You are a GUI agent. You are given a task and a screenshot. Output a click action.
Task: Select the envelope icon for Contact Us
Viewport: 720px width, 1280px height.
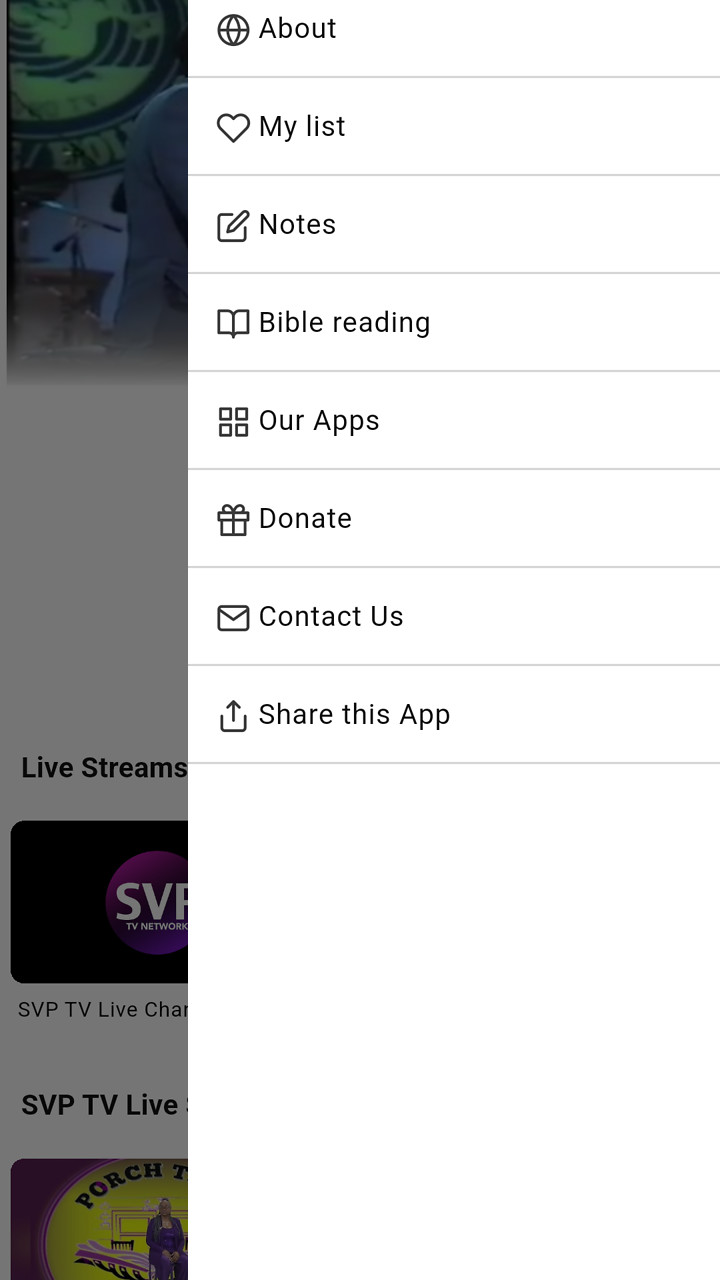pyautogui.click(x=233, y=617)
